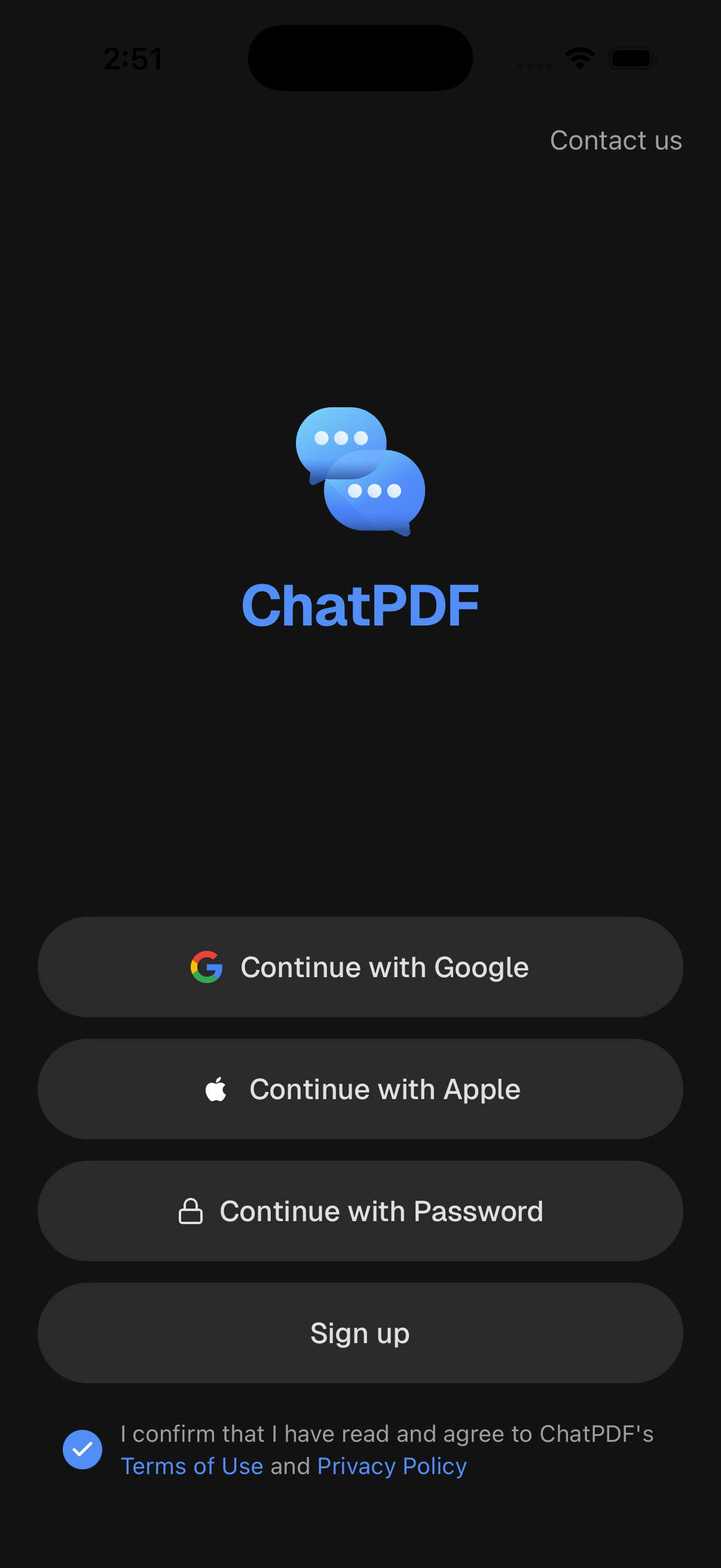The width and height of the screenshot is (721, 1568).
Task: Select Continue with Apple
Action: pos(360,1089)
